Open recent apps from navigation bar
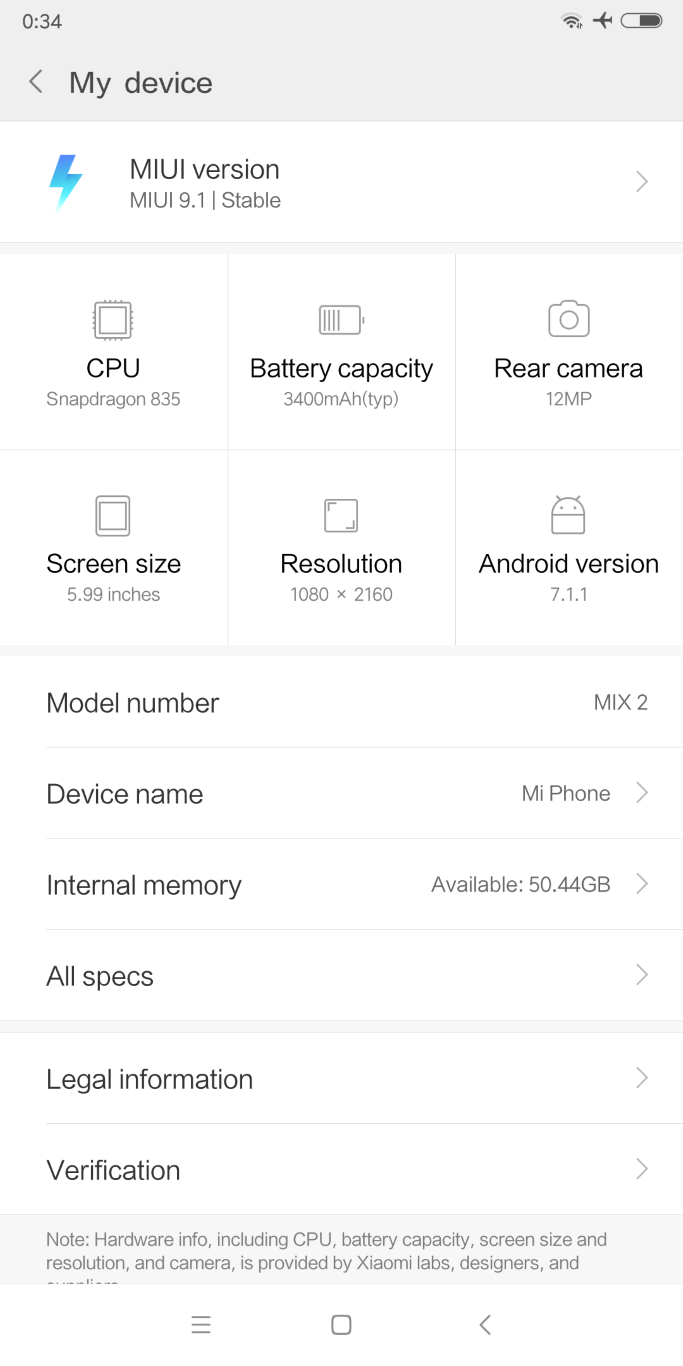The width and height of the screenshot is (683, 1366). click(x=201, y=1325)
